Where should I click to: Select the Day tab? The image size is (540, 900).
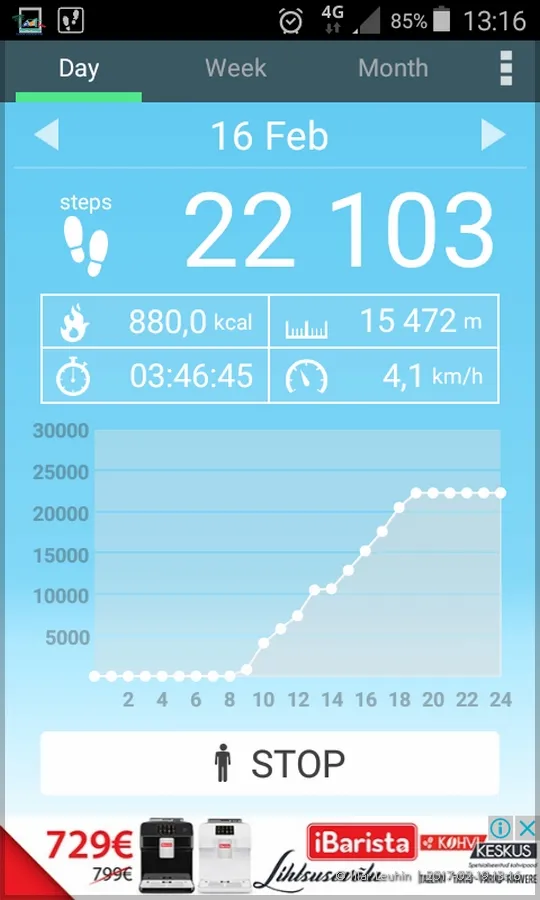(79, 69)
